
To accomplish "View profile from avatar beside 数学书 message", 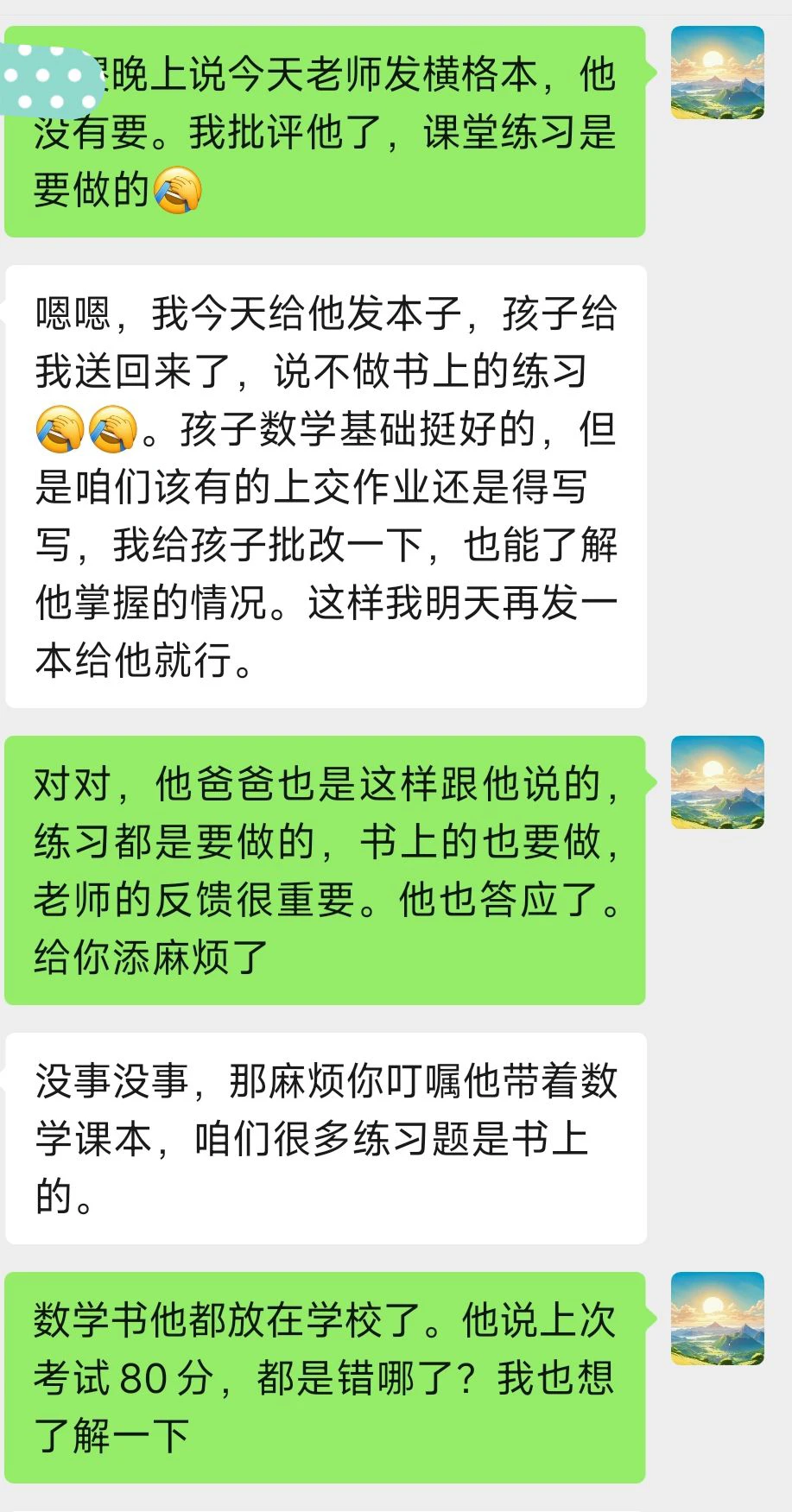I will click(718, 1319).
